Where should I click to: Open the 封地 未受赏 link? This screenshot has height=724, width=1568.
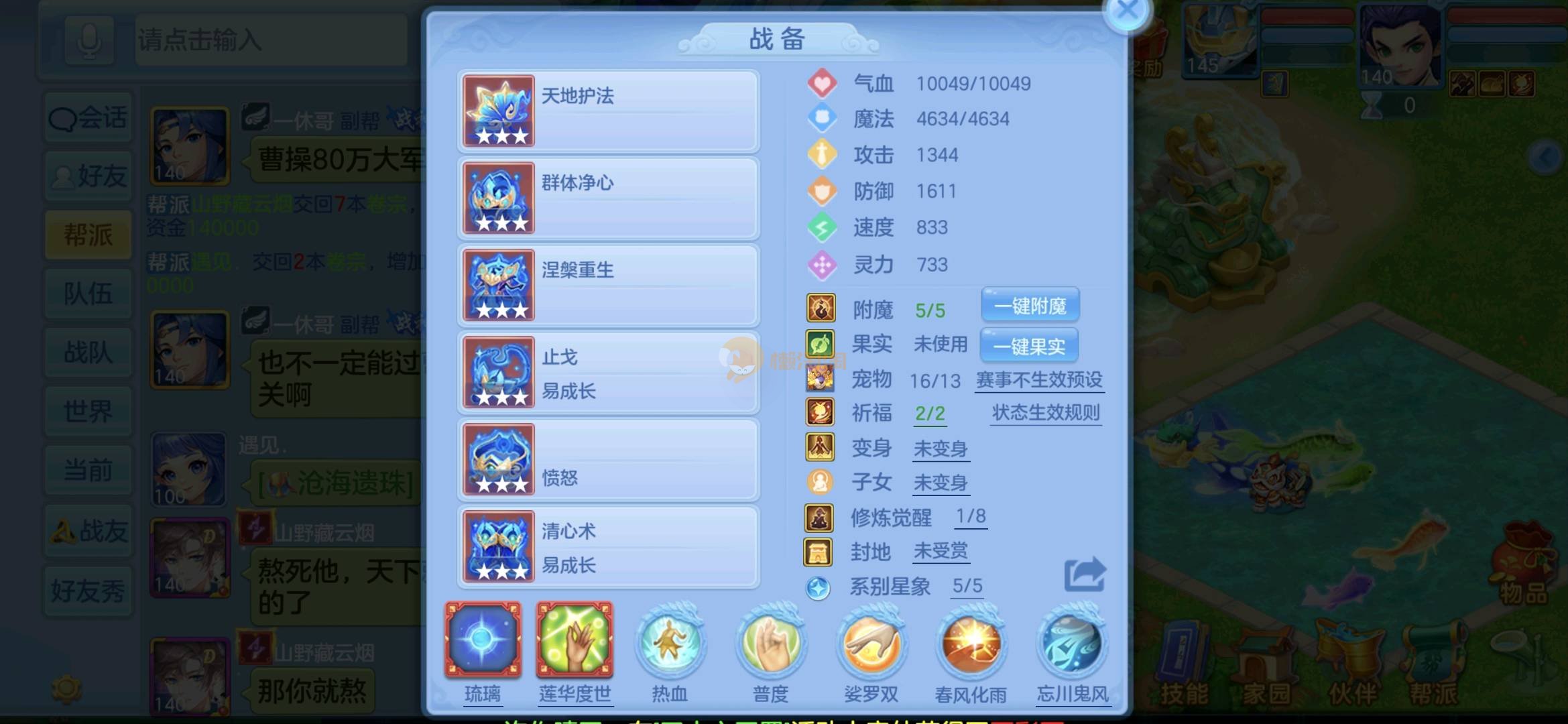click(x=941, y=552)
